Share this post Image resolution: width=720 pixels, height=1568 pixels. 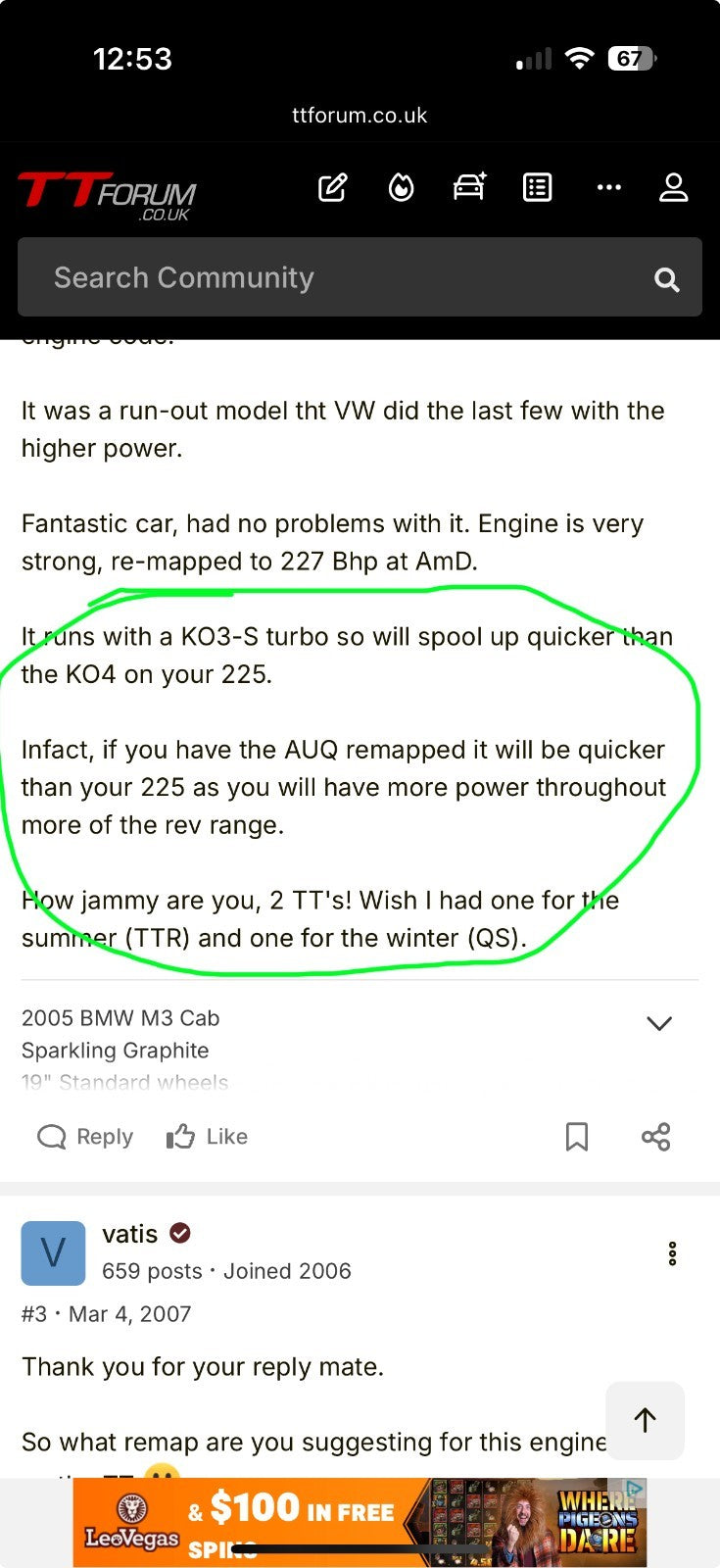pos(655,1137)
